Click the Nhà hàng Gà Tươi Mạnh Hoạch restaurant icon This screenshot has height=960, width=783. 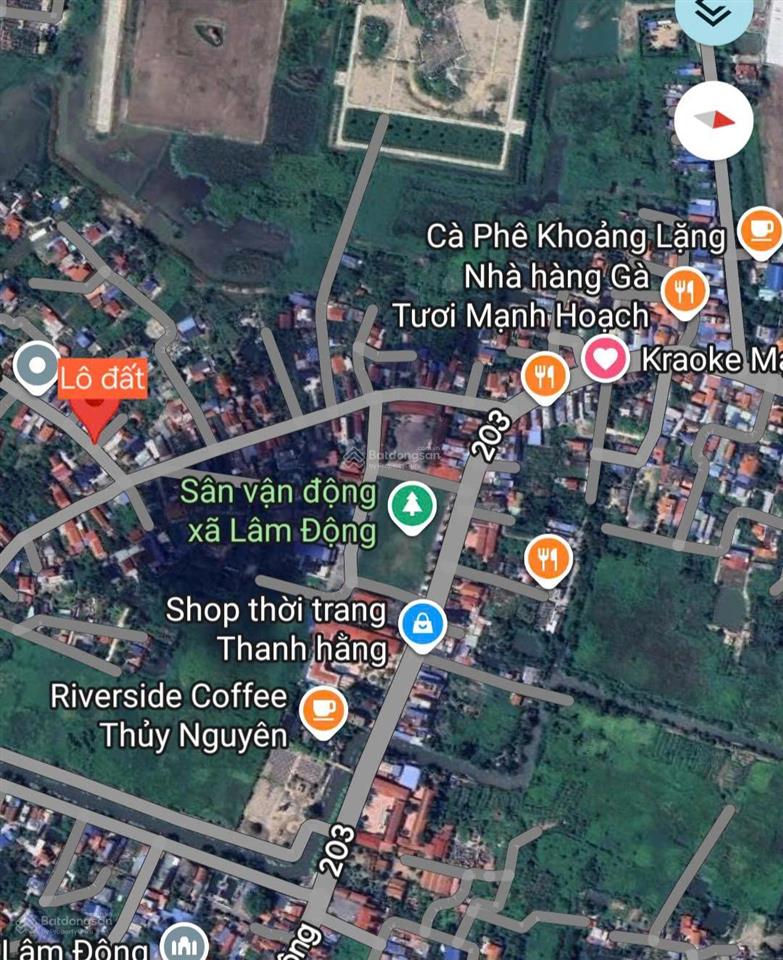tap(686, 292)
